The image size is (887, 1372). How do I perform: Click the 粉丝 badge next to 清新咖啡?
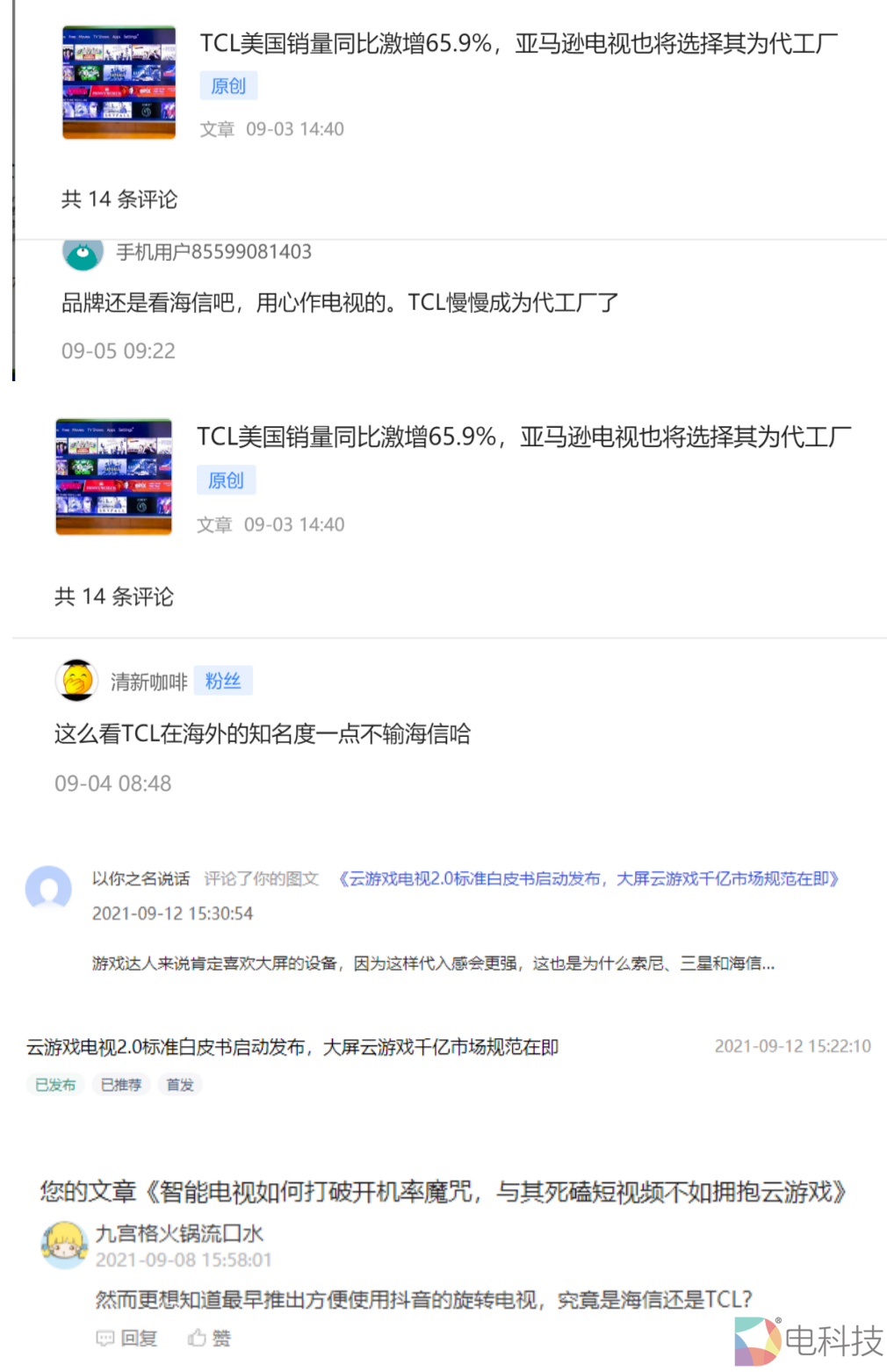tap(222, 681)
